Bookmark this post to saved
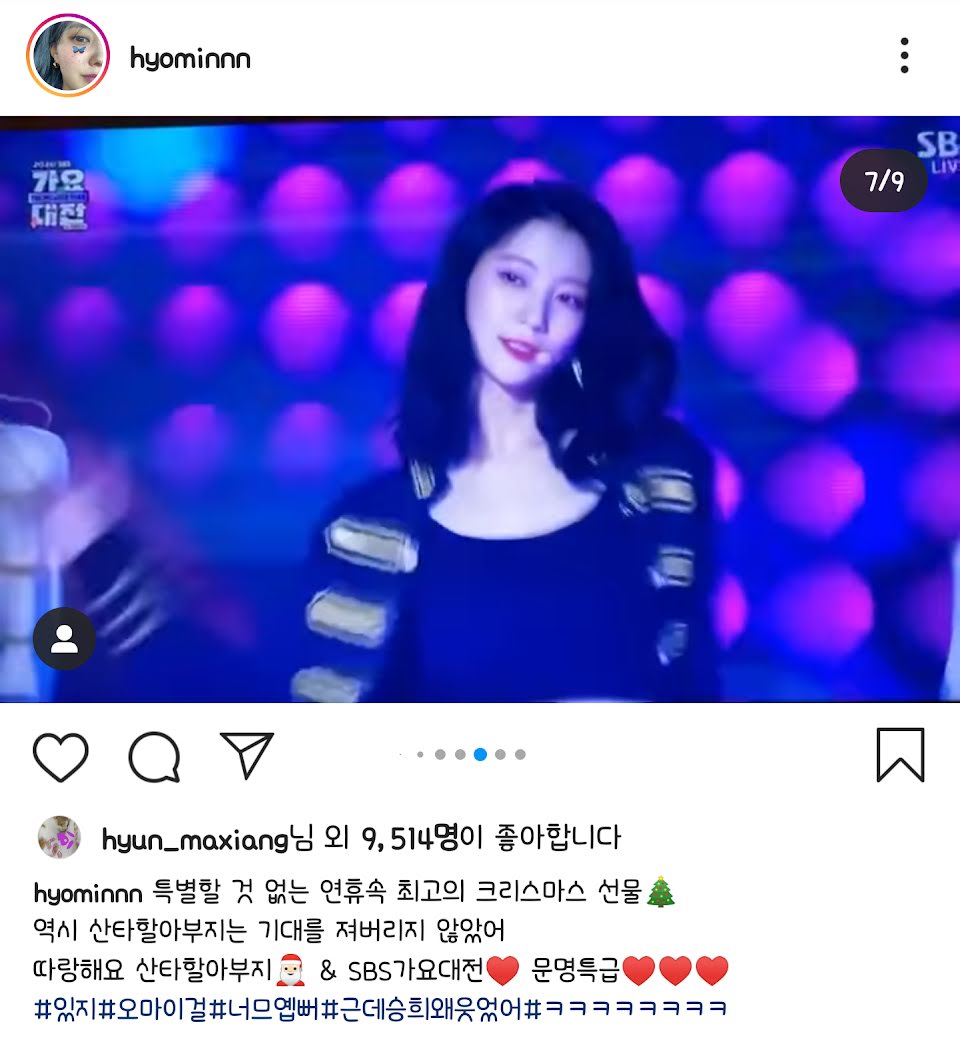The image size is (960, 1040). click(x=900, y=755)
